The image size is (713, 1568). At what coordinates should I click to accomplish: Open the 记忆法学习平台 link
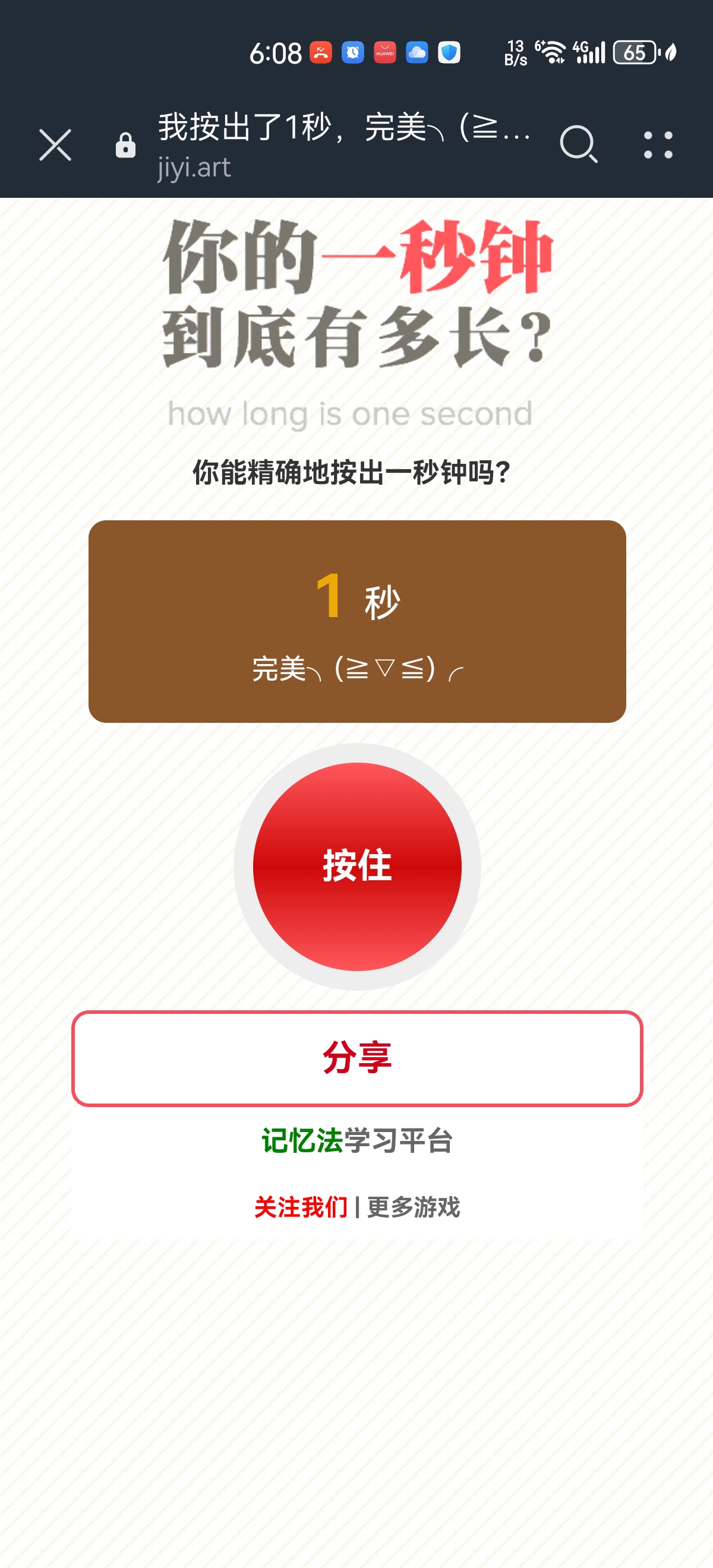coord(357,1141)
